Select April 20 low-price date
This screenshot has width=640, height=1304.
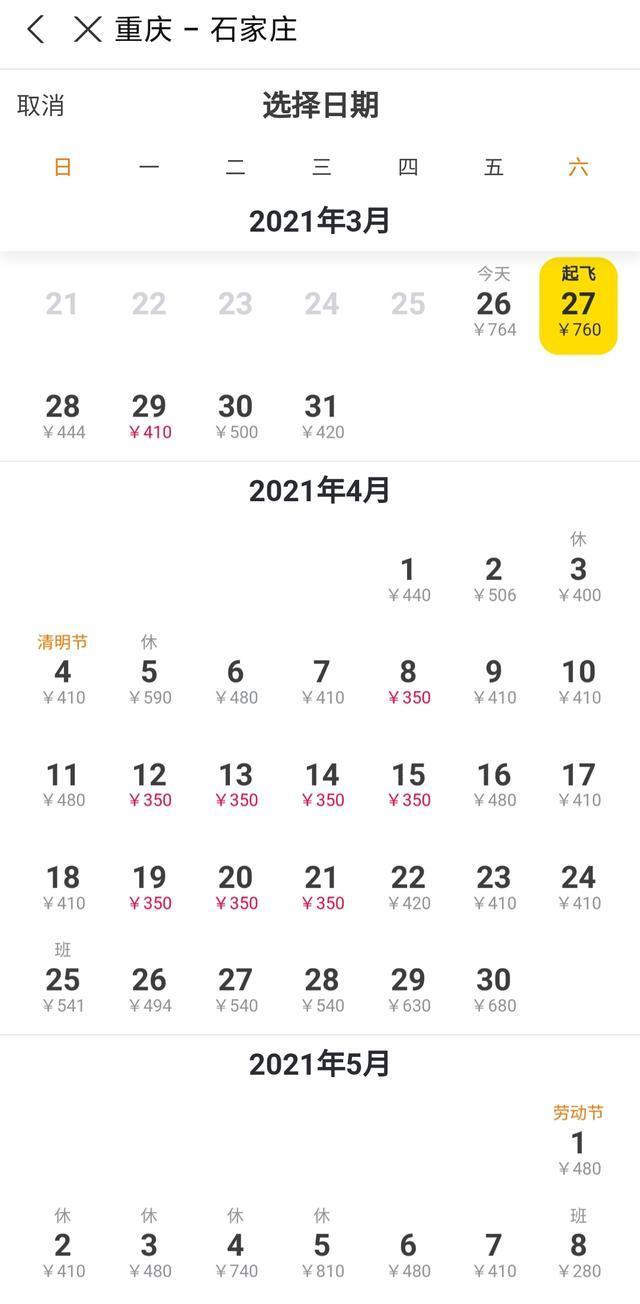tap(235, 887)
